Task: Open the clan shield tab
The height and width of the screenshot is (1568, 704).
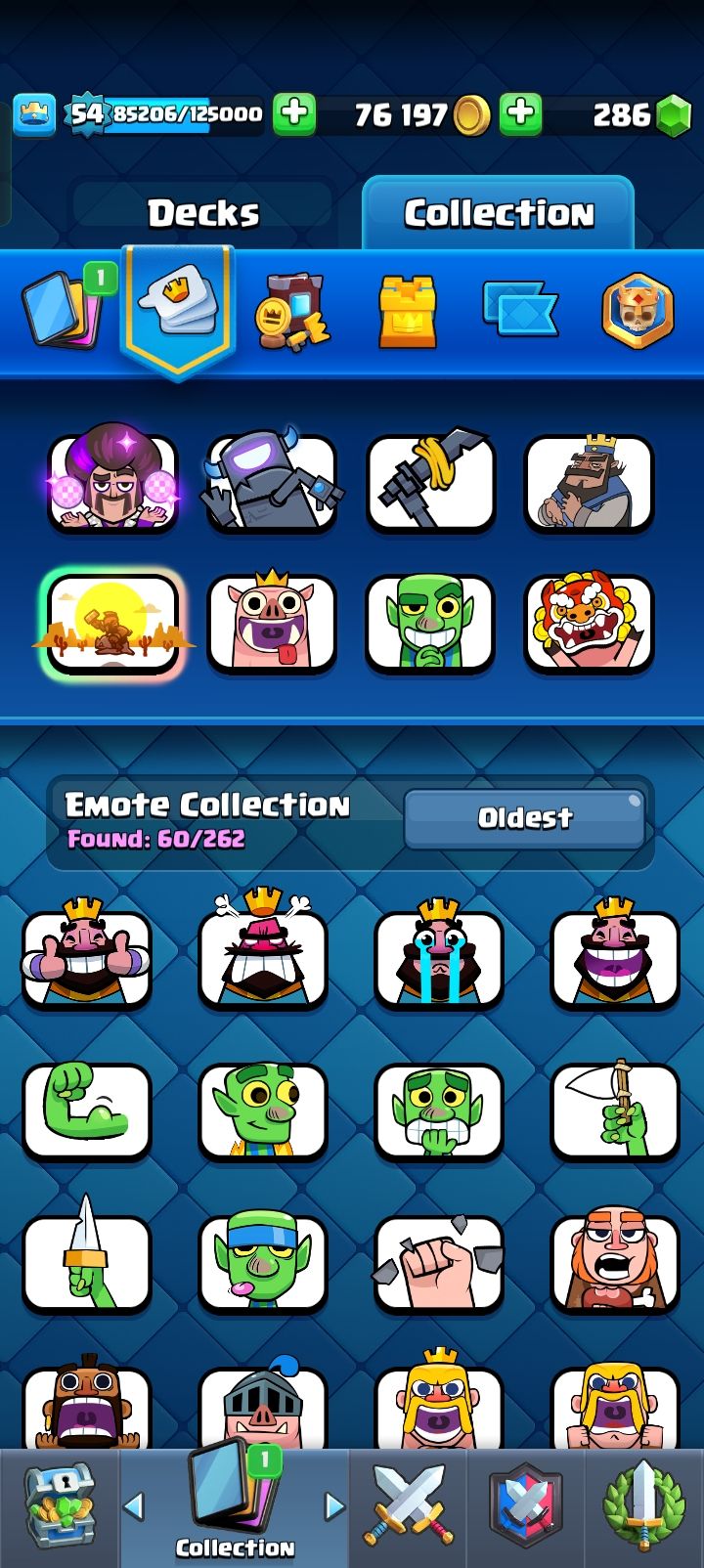Action: pyautogui.click(x=526, y=1505)
